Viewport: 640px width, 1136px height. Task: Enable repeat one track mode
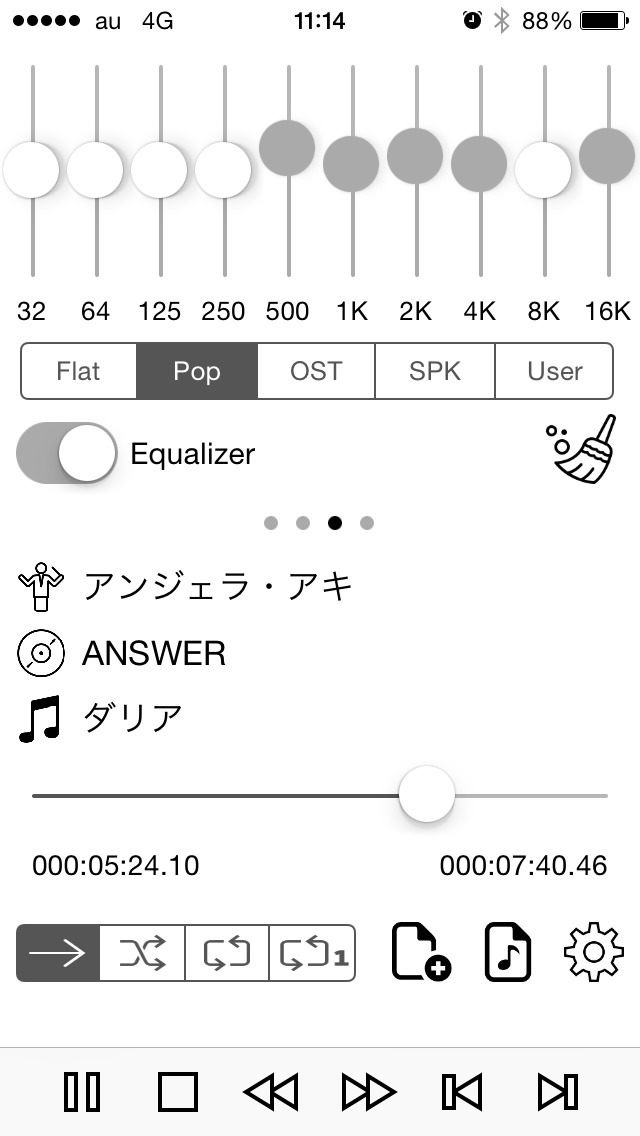[x=312, y=953]
